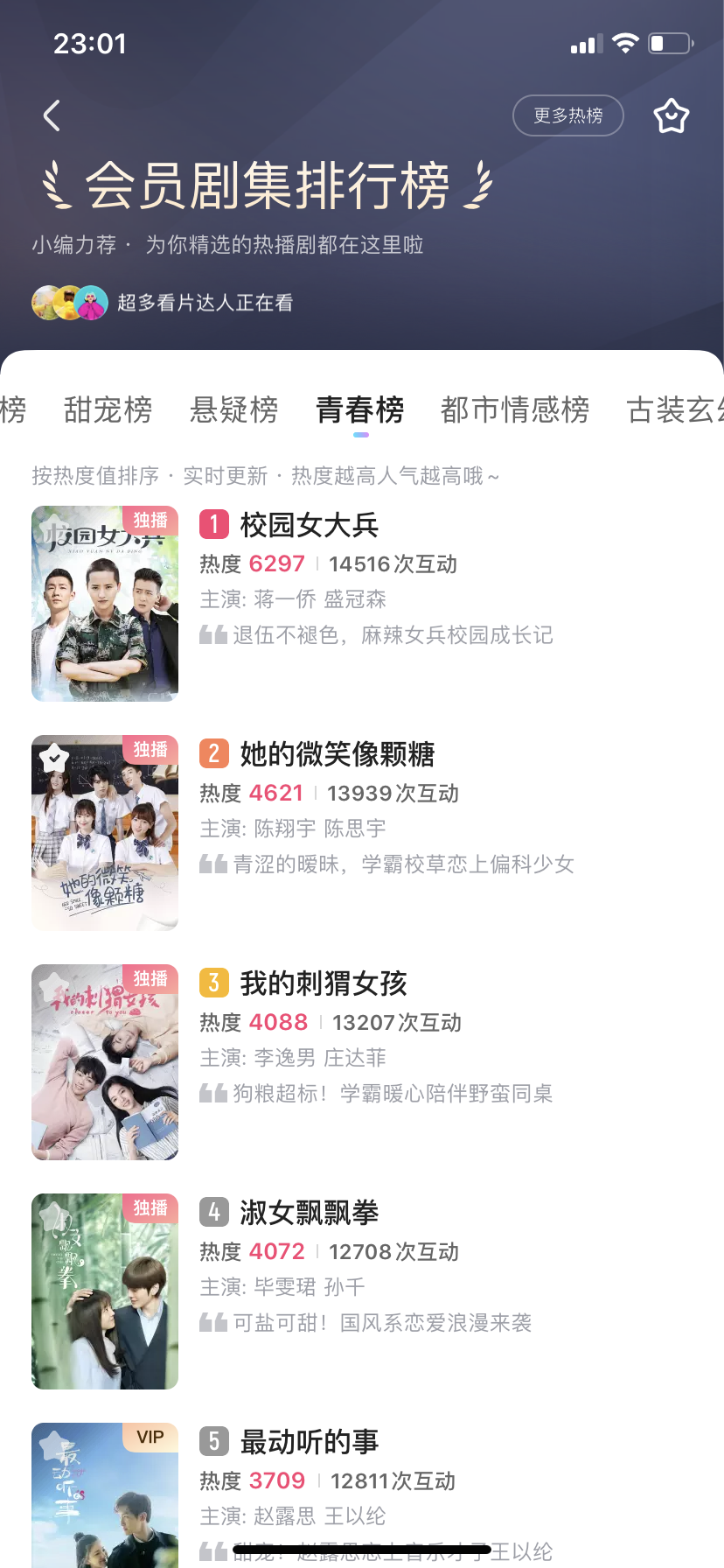
Task: Select the 青春榜 tab
Action: pos(360,409)
